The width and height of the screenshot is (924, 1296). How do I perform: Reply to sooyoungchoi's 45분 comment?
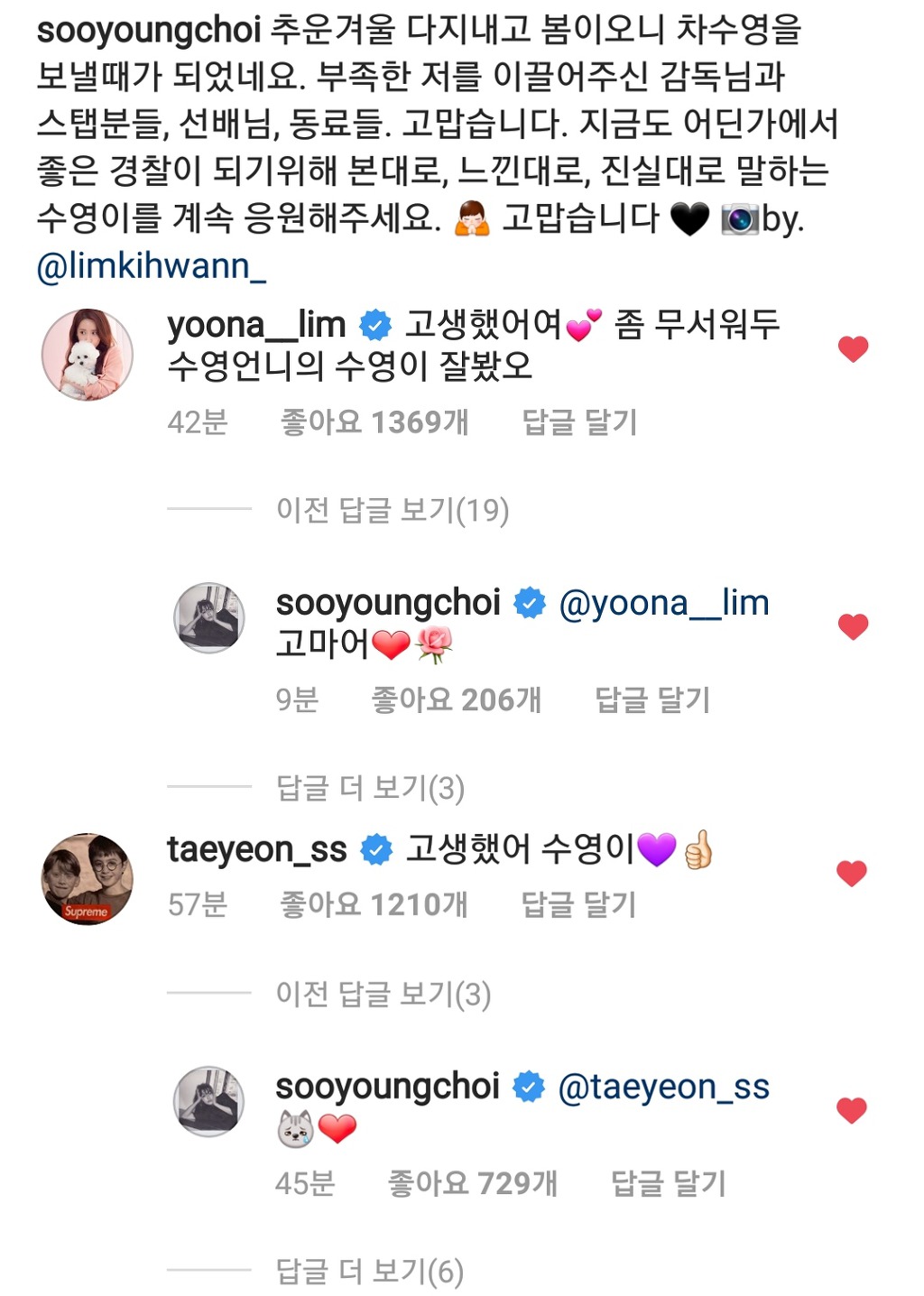668,1183
